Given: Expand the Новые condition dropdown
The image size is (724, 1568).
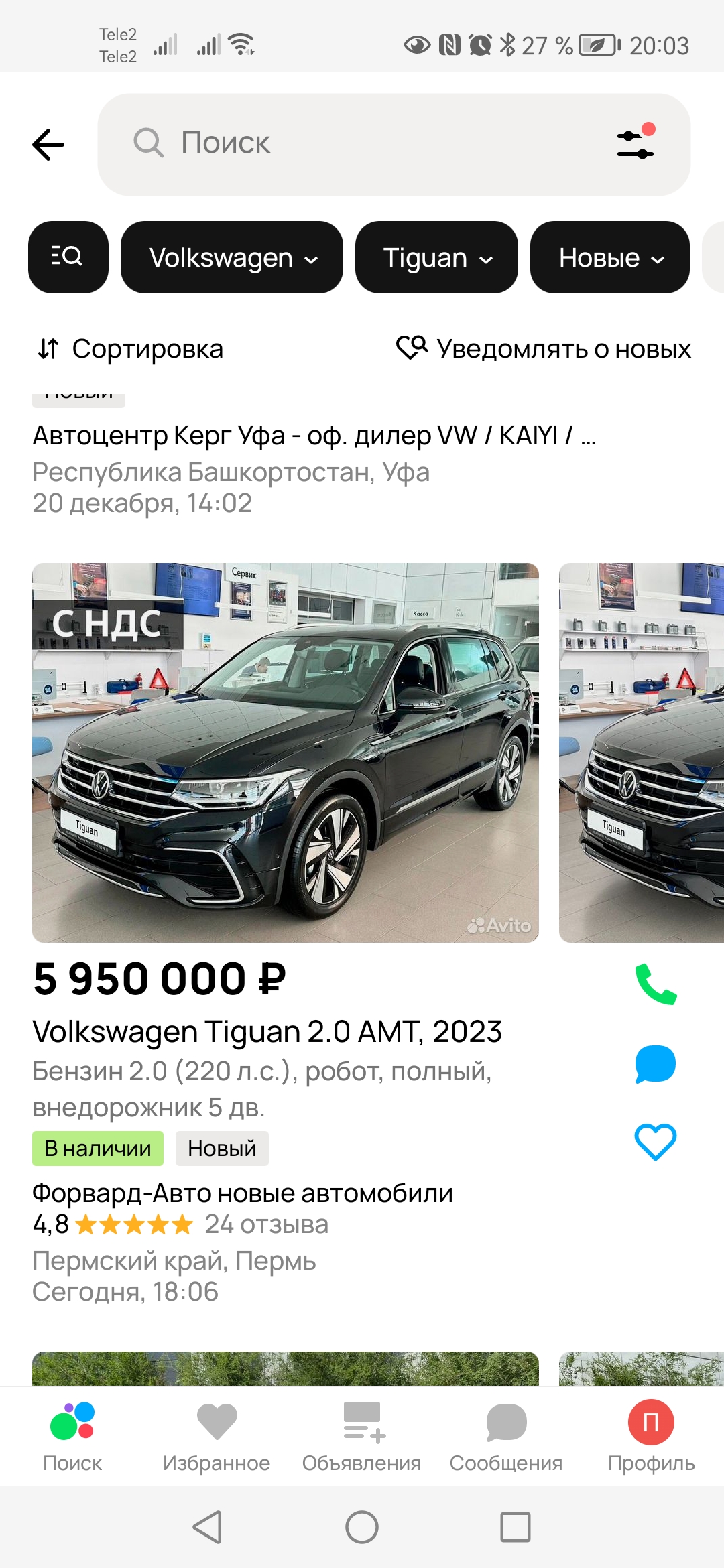Looking at the screenshot, I should tap(609, 257).
